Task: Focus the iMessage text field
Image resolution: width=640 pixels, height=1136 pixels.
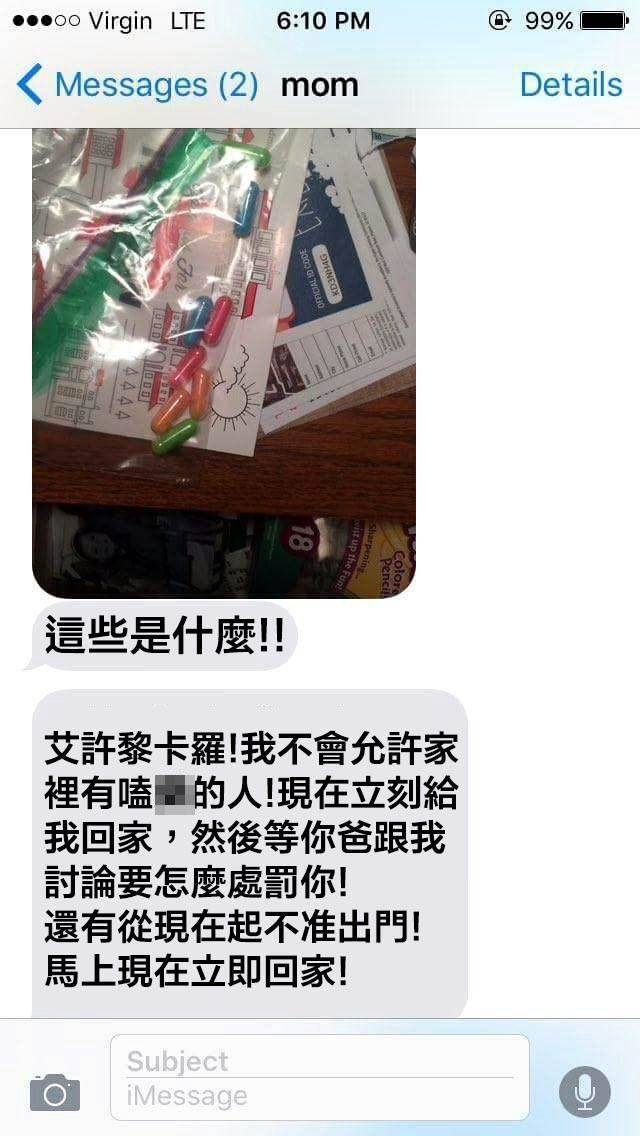Action: point(320,1096)
